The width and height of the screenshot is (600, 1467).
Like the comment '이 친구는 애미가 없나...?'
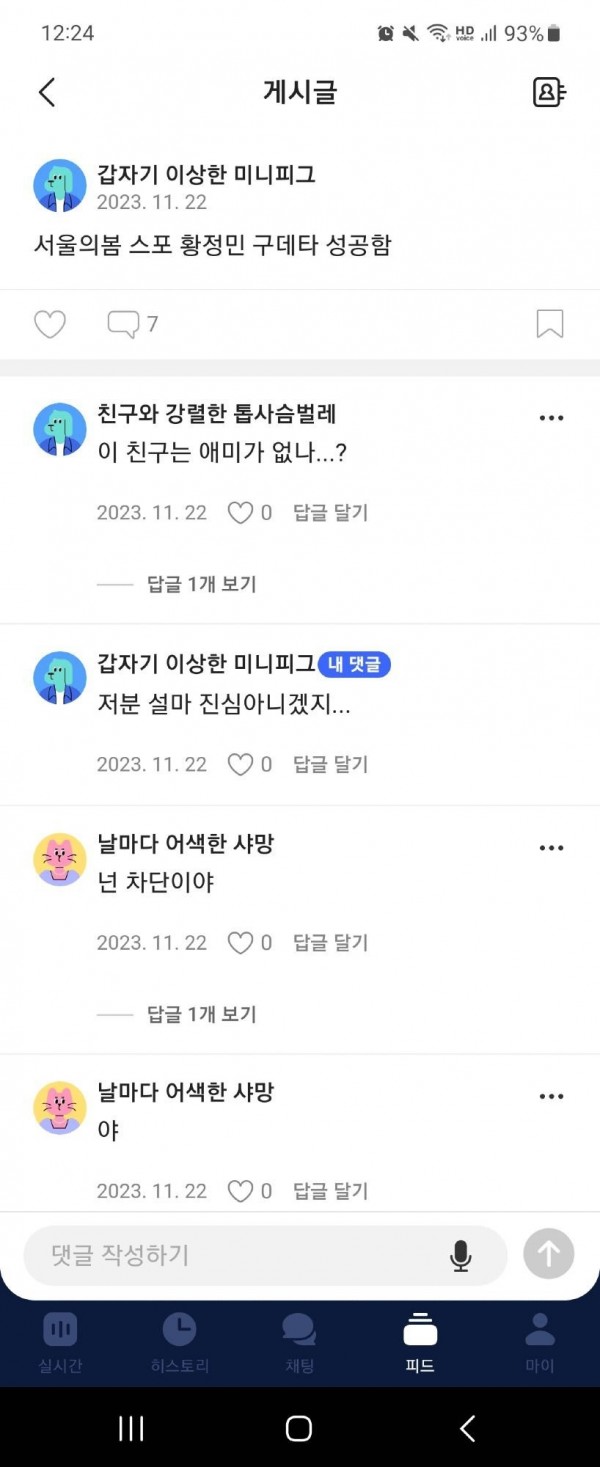tap(241, 513)
